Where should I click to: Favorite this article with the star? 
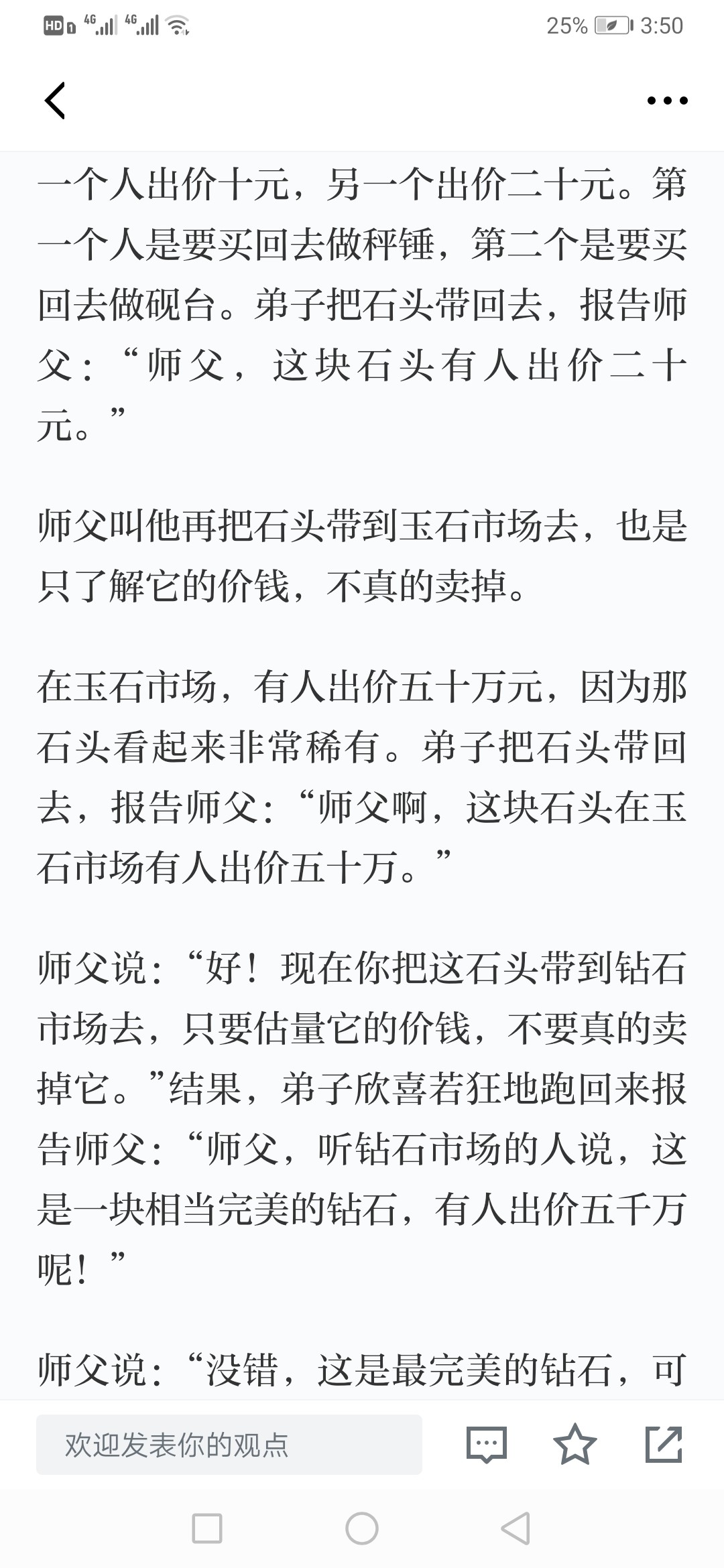click(x=575, y=1444)
